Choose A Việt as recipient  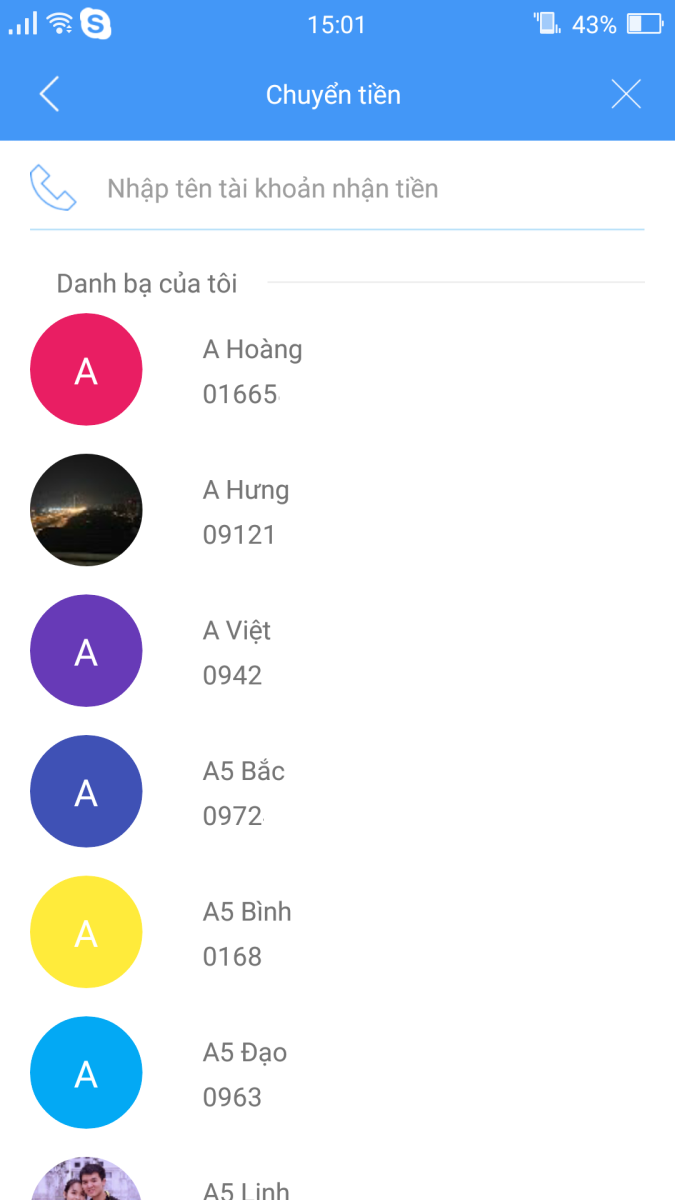tap(337, 651)
